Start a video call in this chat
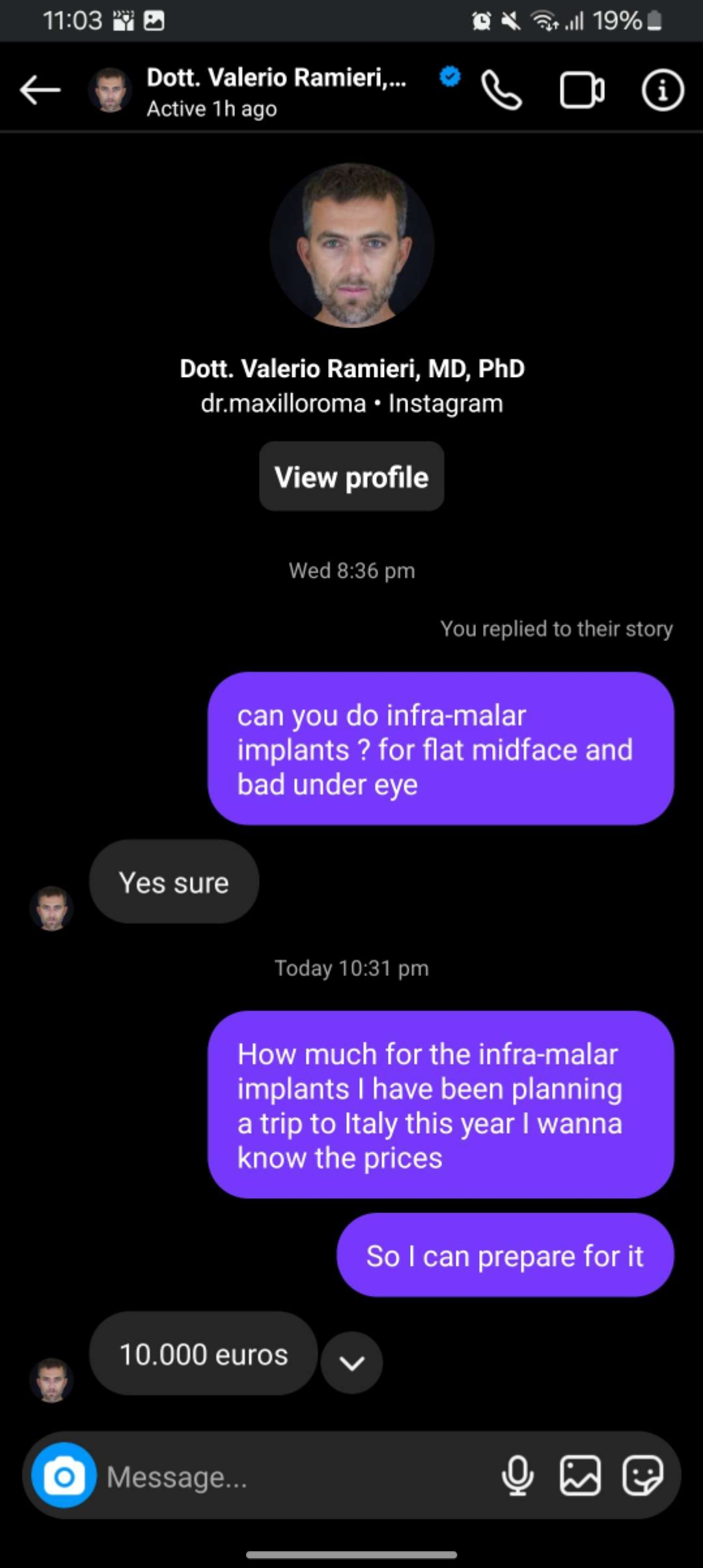Image resolution: width=703 pixels, height=1568 pixels. [x=582, y=90]
